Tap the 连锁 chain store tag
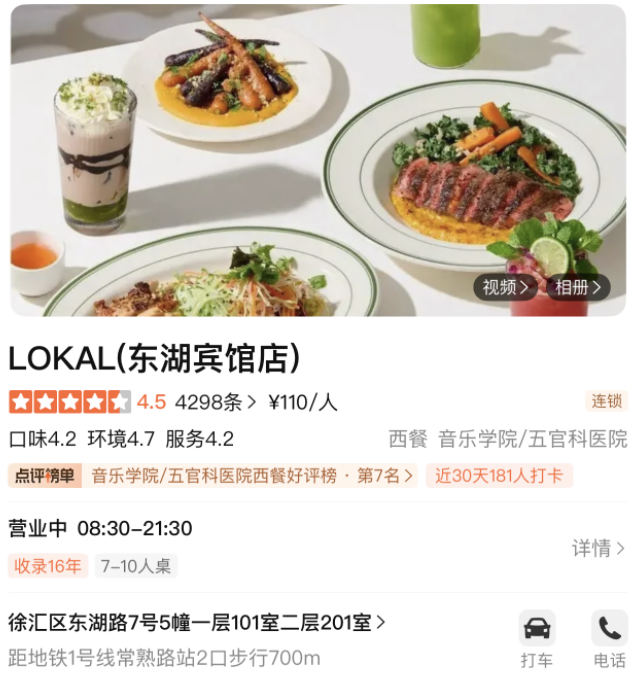Viewport: 640px width, 678px height. (607, 401)
